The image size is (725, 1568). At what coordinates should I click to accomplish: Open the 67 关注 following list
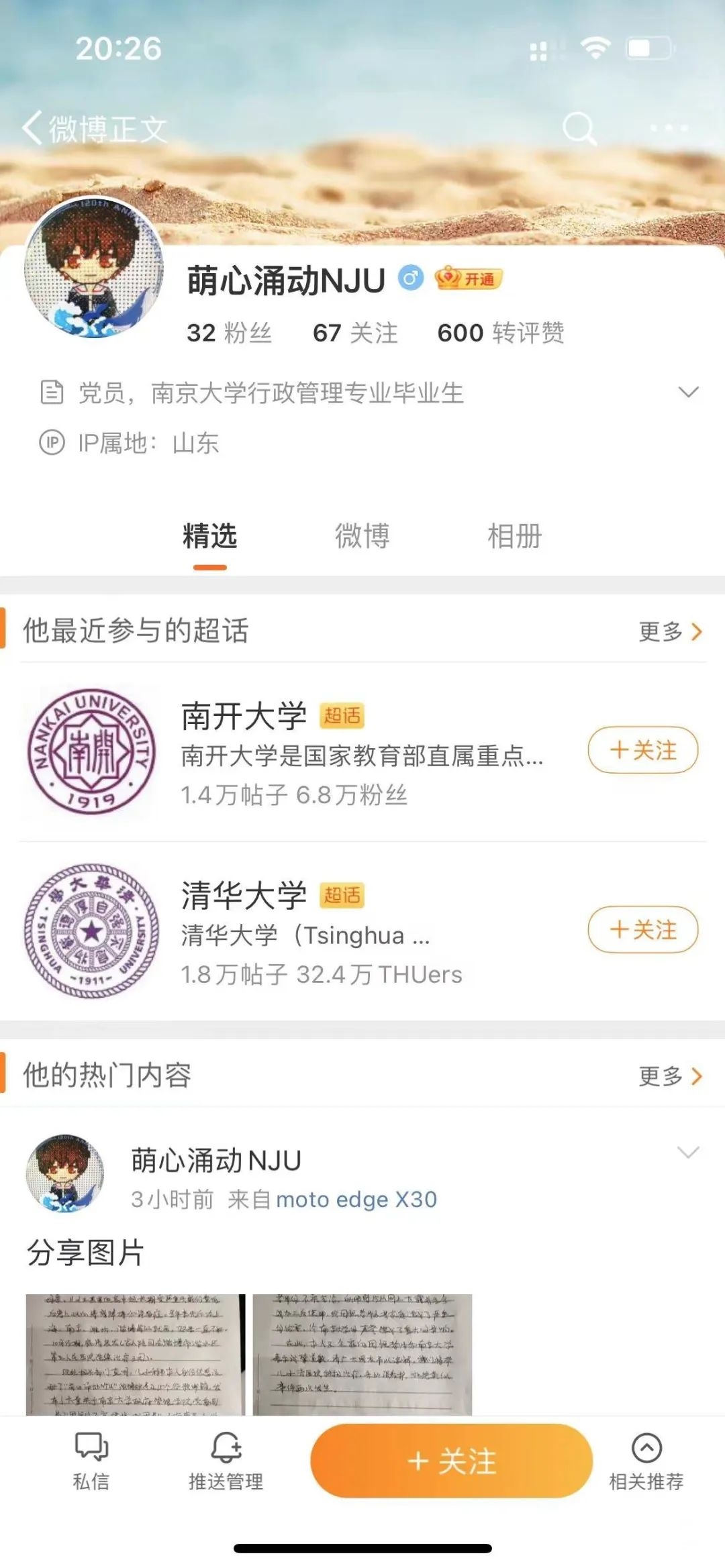355,333
